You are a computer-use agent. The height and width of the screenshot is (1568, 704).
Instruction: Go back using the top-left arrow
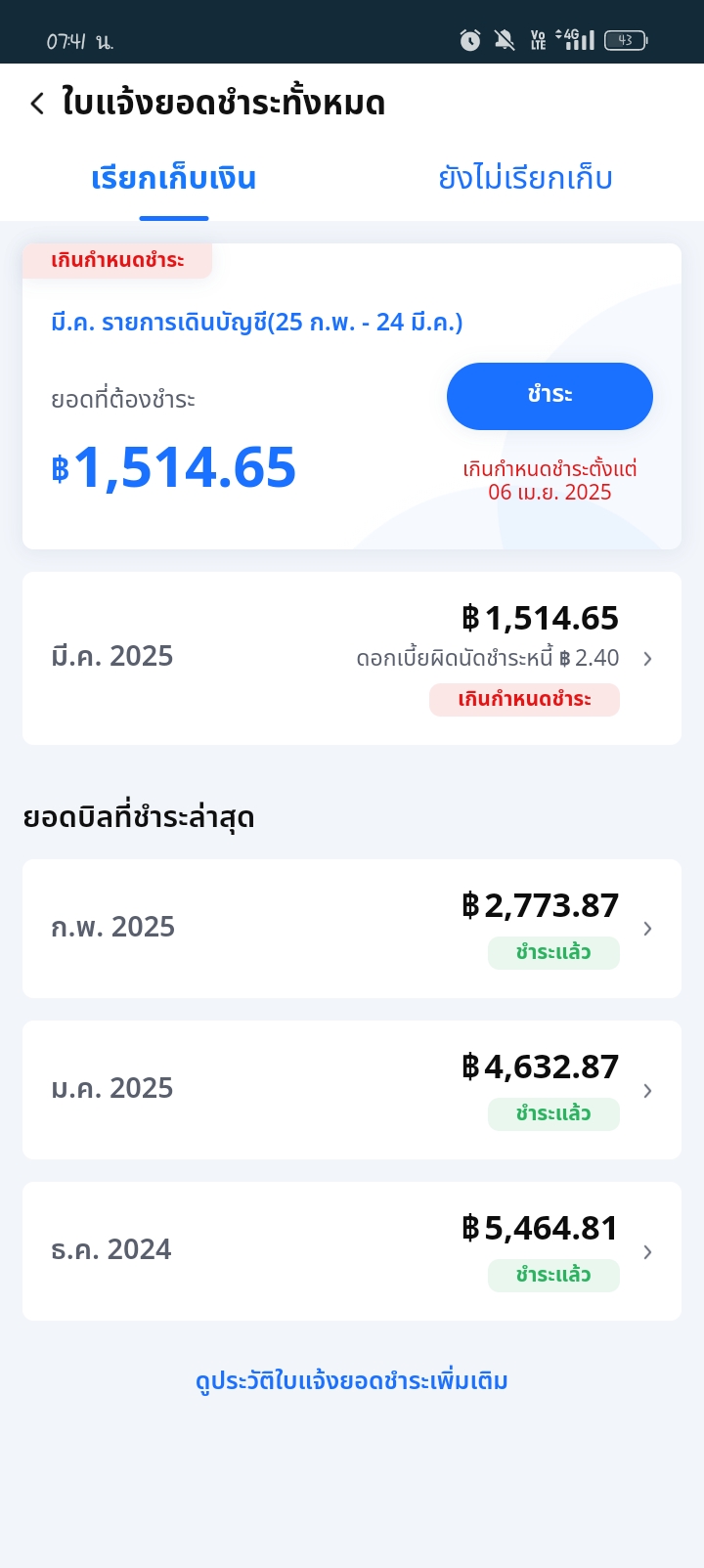point(37,103)
